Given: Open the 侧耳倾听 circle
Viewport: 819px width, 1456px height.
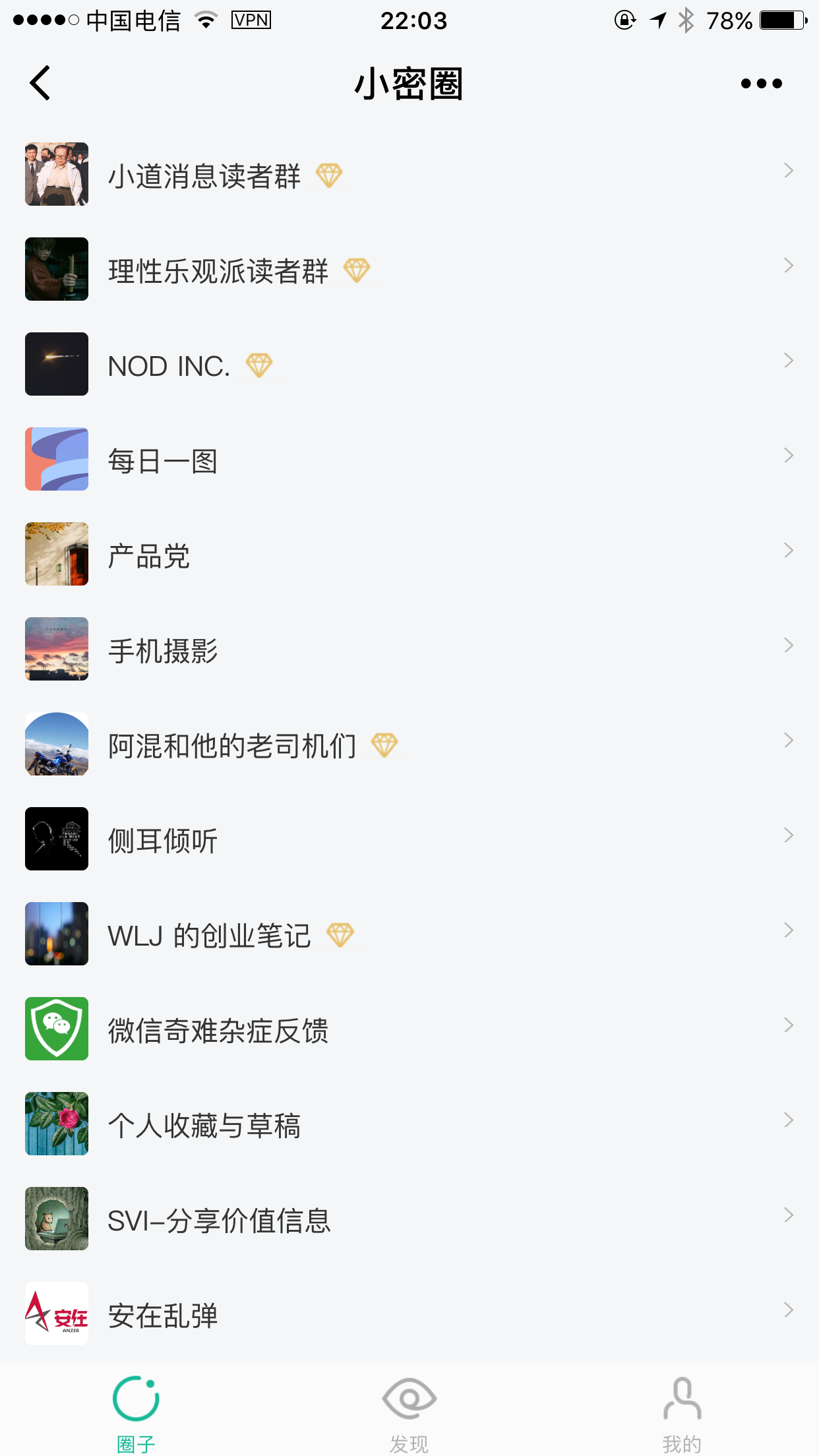Looking at the screenshot, I should (x=163, y=840).
